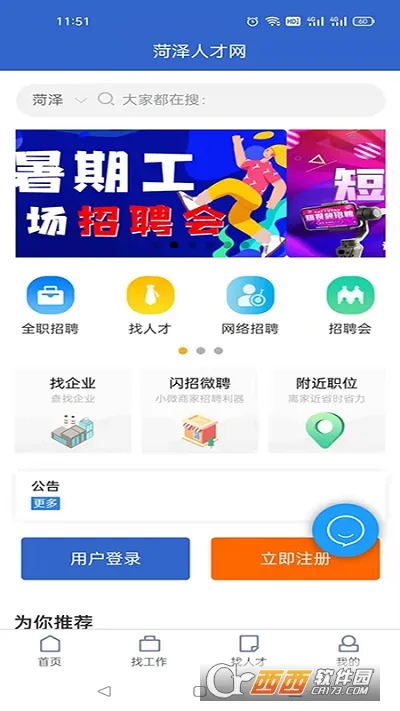Switch to the 找工作 tab
The height and width of the screenshot is (711, 400).
(x=149, y=651)
